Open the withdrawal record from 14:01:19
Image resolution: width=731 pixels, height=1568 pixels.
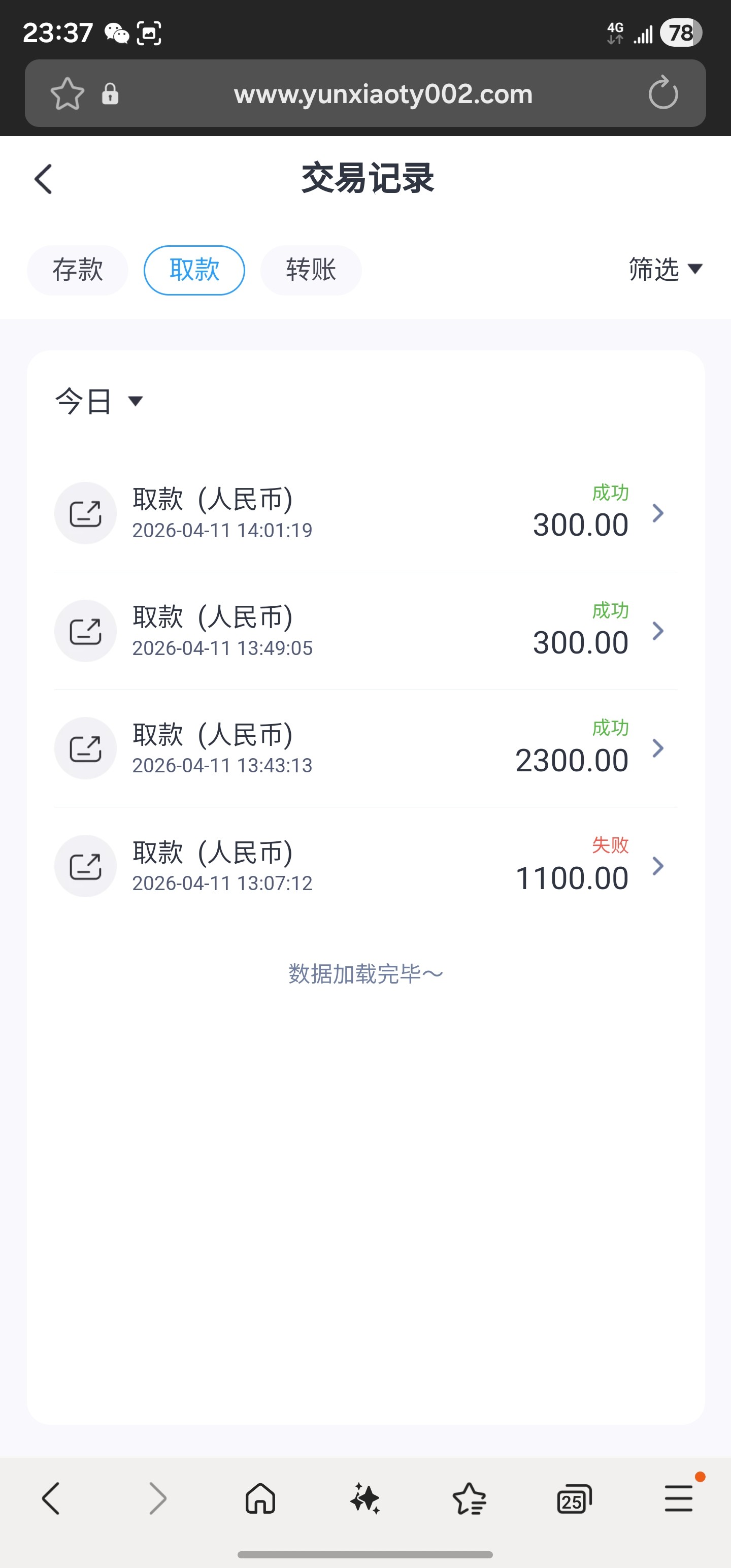coord(365,513)
